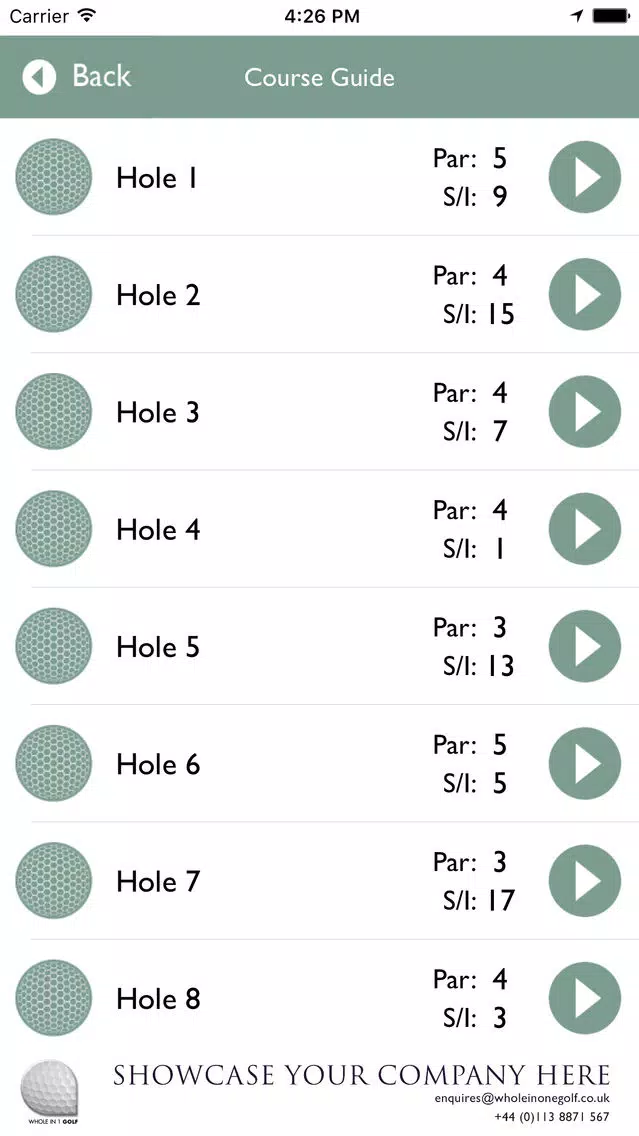Tap the play arrow for Hole 6
Screen dimensions: 639x1136
coord(585,764)
